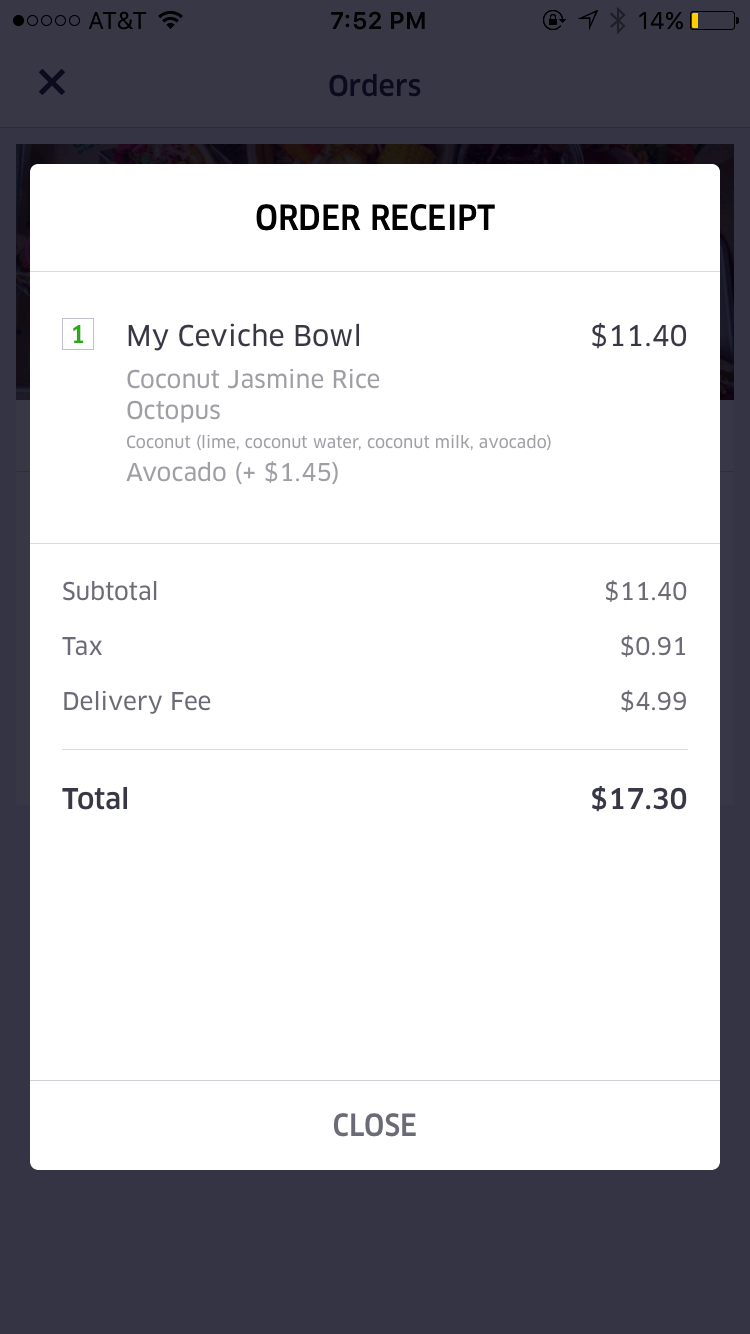This screenshot has width=750, height=1334.
Task: Tap the location arrow icon
Action: coord(588,20)
